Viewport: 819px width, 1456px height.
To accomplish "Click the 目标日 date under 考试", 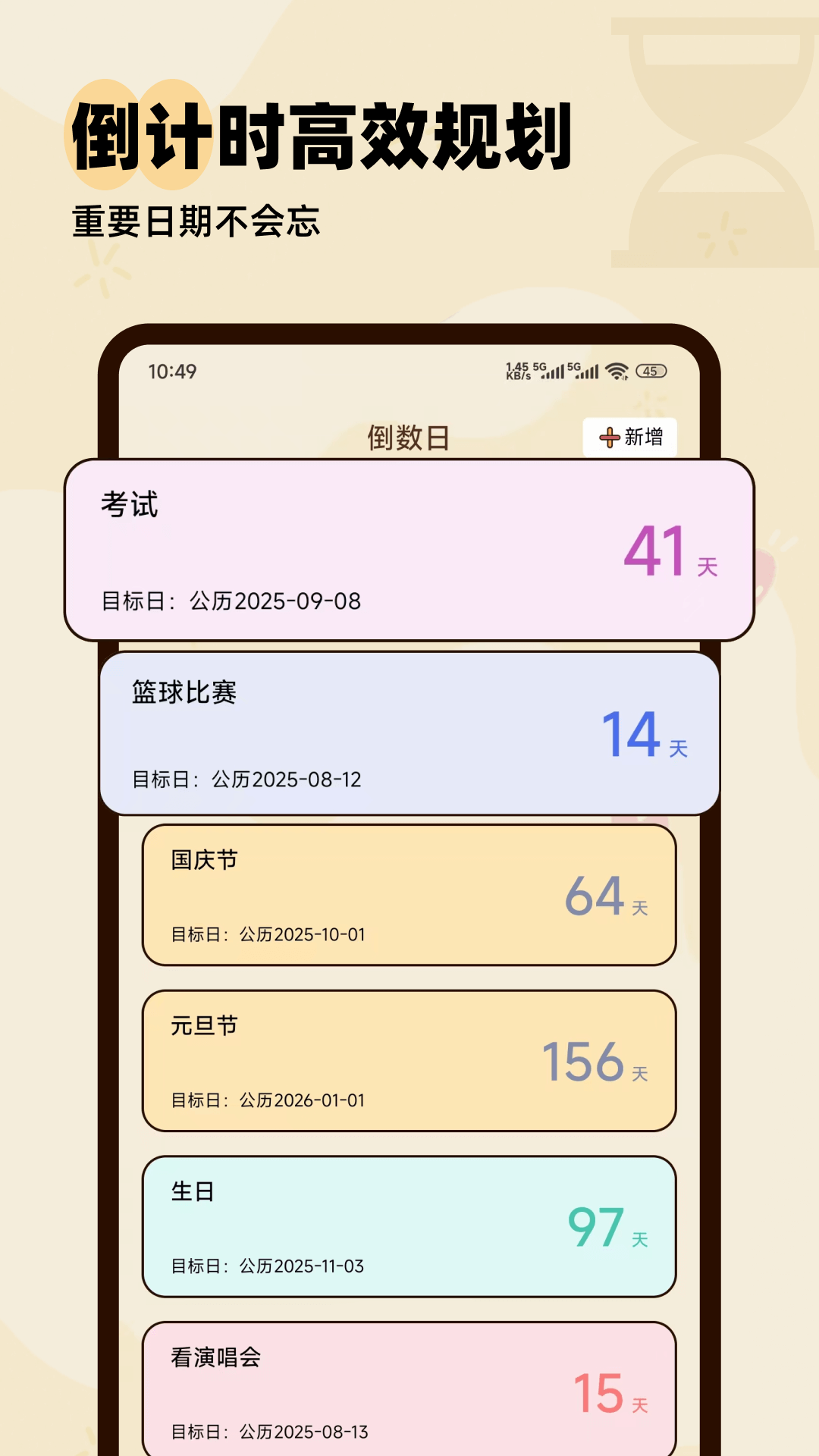I will (x=230, y=601).
